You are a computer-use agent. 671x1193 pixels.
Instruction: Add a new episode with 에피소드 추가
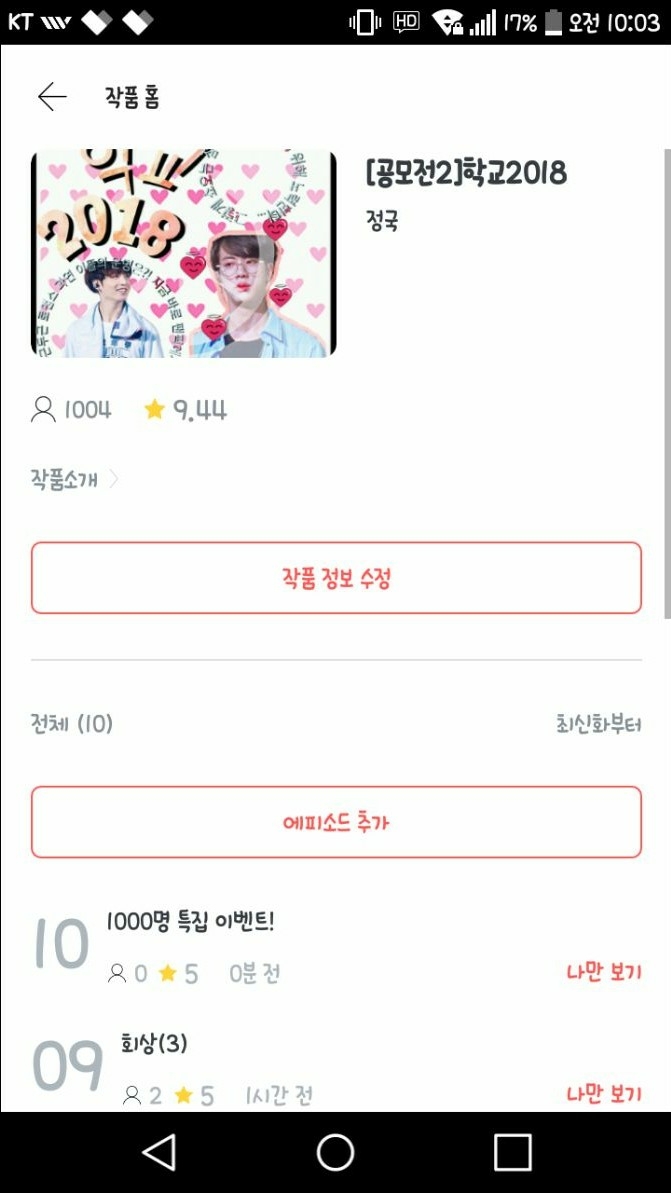(x=336, y=822)
